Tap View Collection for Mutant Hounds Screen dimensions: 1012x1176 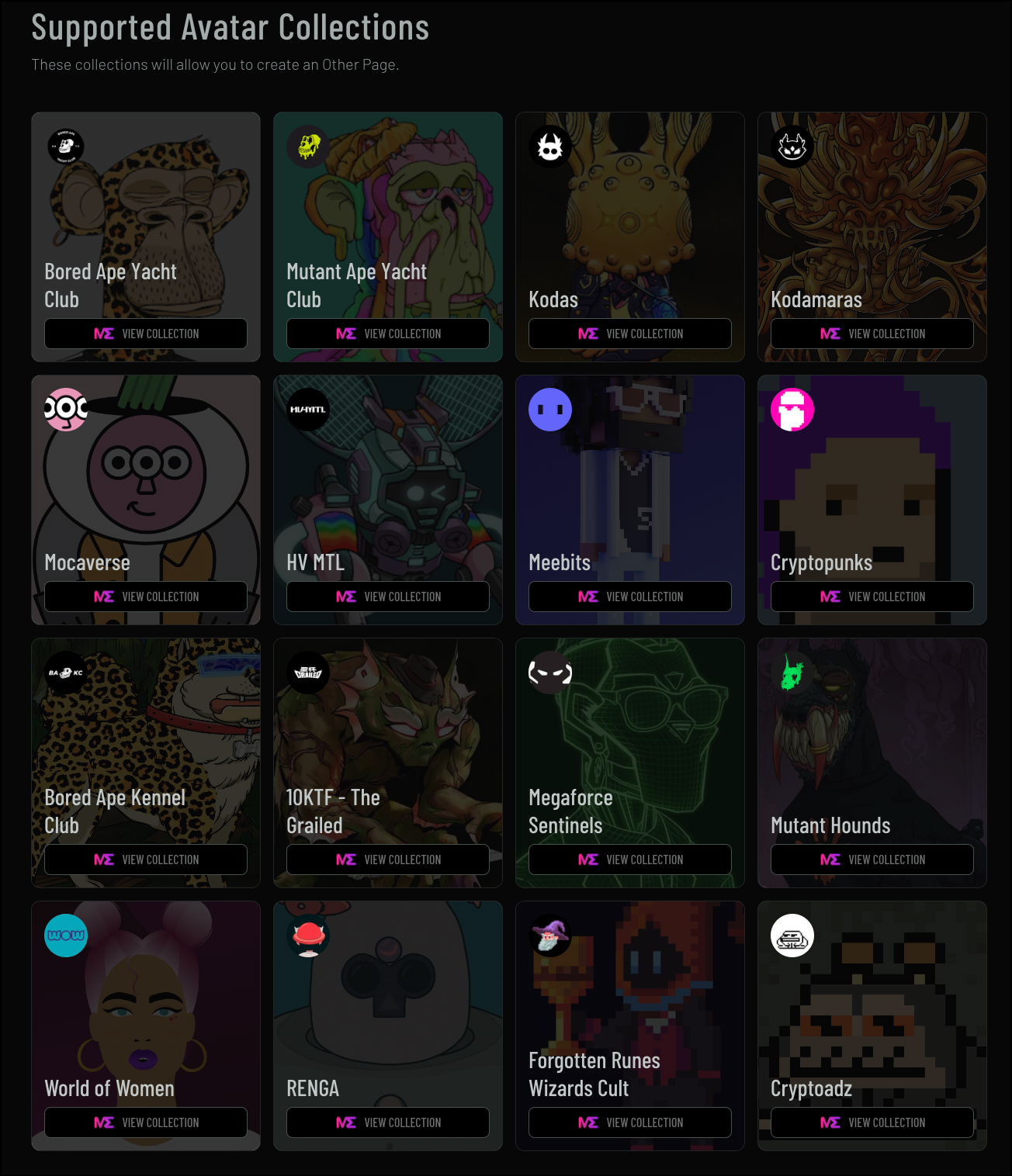(x=872, y=860)
